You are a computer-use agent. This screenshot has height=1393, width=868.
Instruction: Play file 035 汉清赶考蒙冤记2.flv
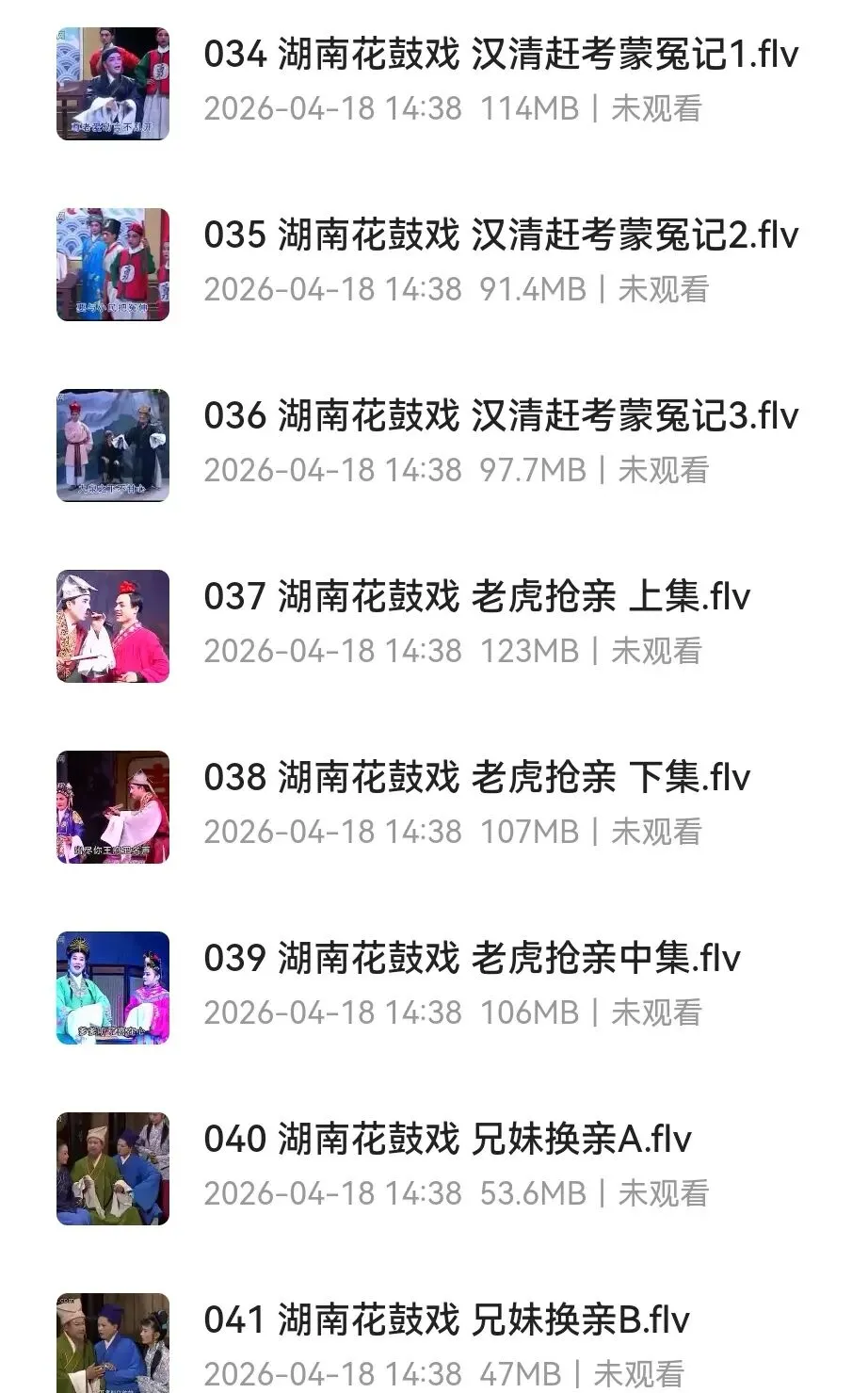(x=500, y=236)
